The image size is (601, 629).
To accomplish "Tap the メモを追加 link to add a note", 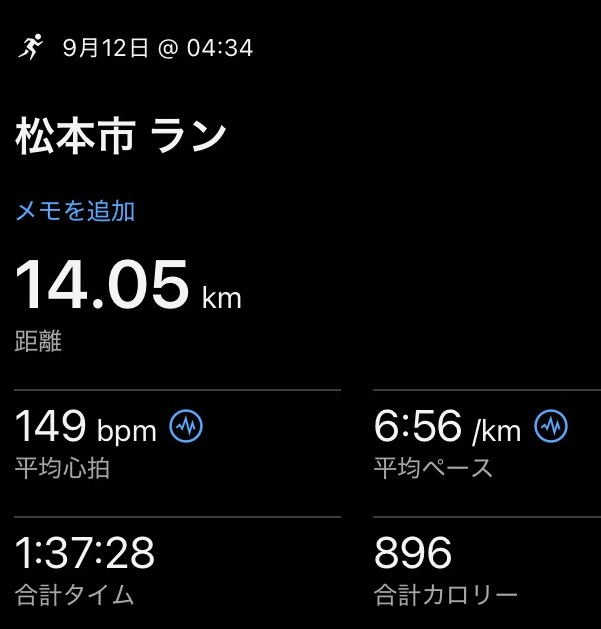I will (x=75, y=211).
